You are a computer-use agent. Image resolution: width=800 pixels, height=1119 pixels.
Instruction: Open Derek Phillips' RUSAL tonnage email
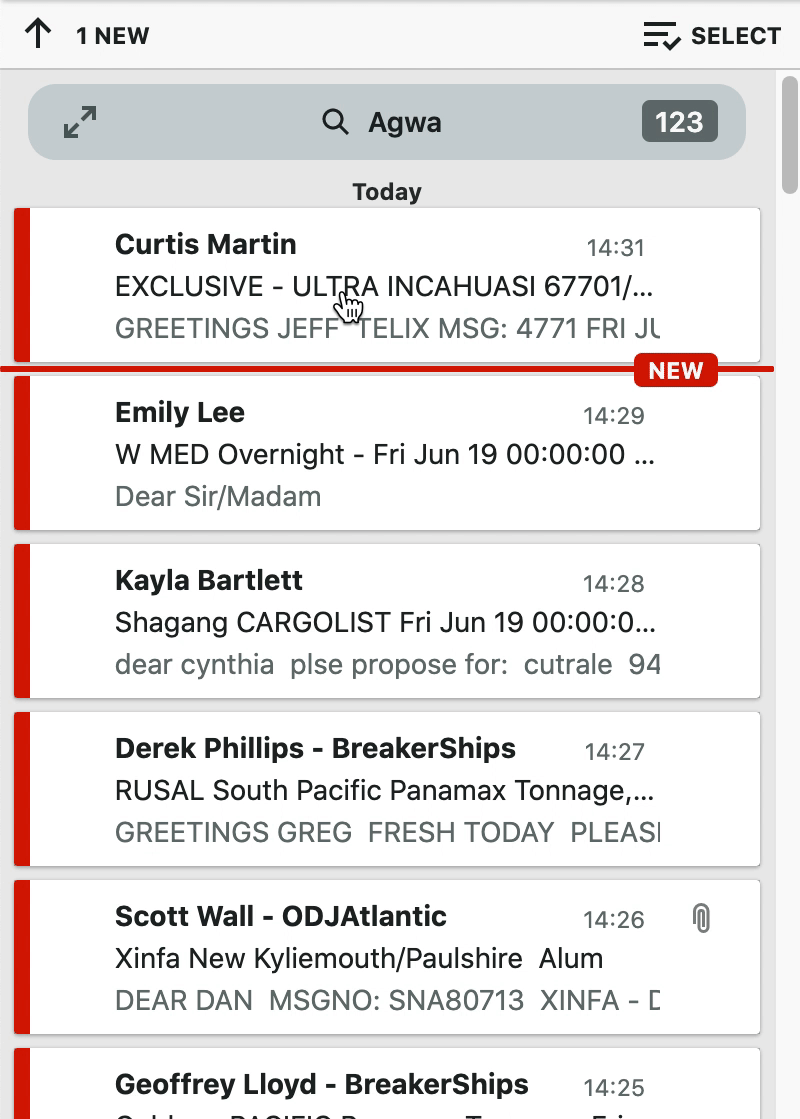[386, 790]
